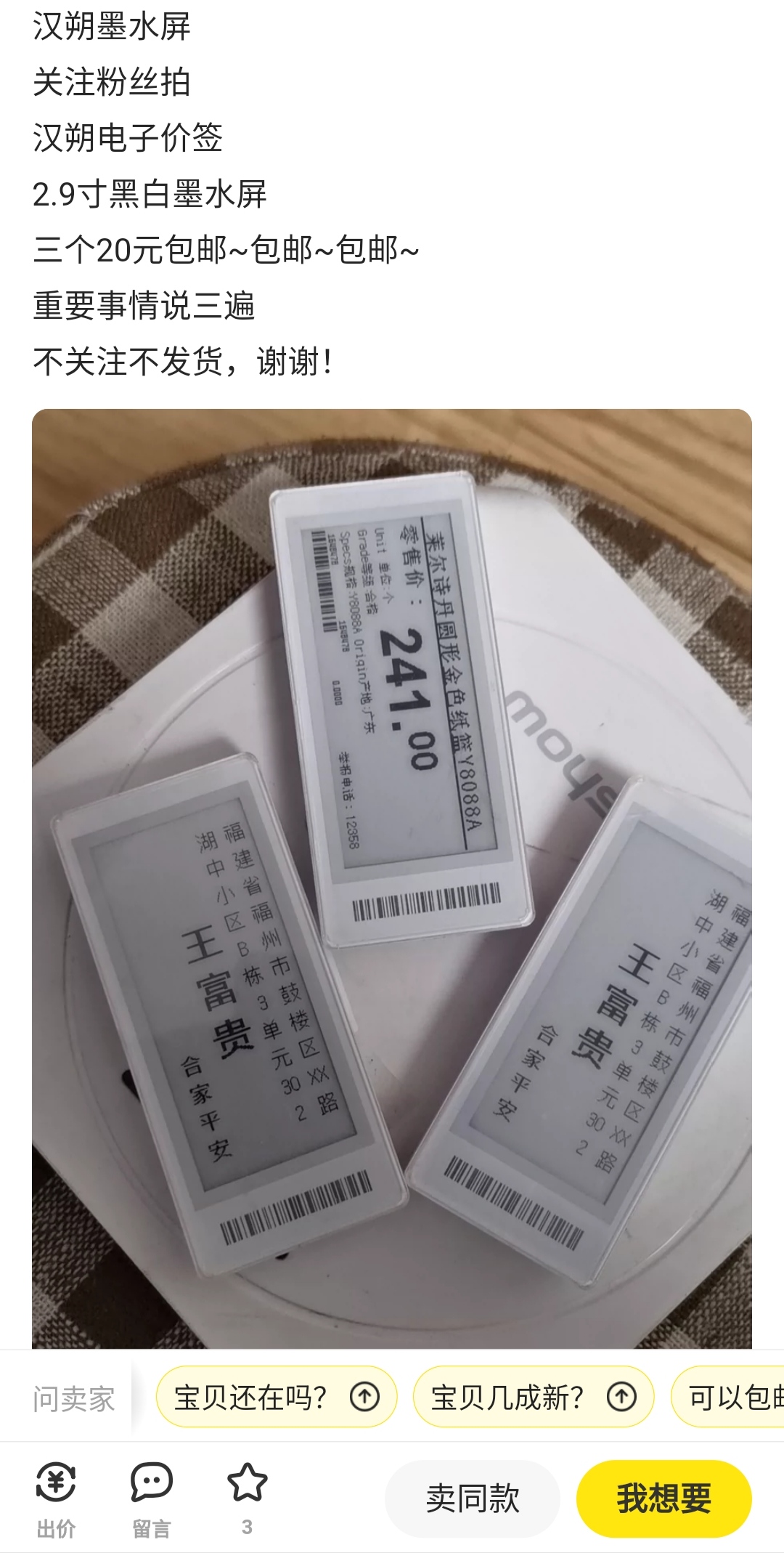The height and width of the screenshot is (1553, 784).
Task: Ask seller "宝贝还在吗?" quick question
Action: [x=277, y=1397]
